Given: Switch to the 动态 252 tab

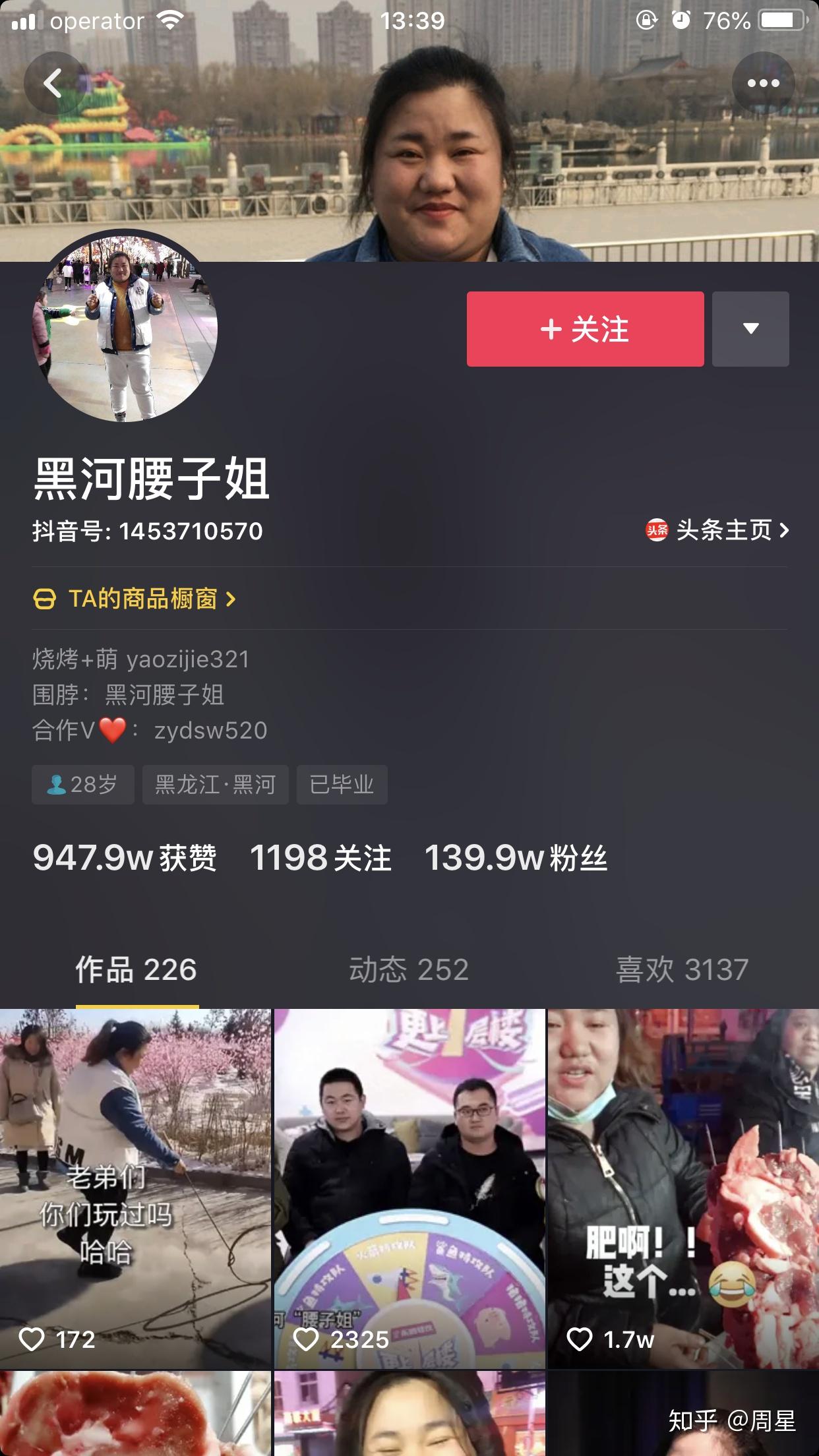Looking at the screenshot, I should coord(409,969).
